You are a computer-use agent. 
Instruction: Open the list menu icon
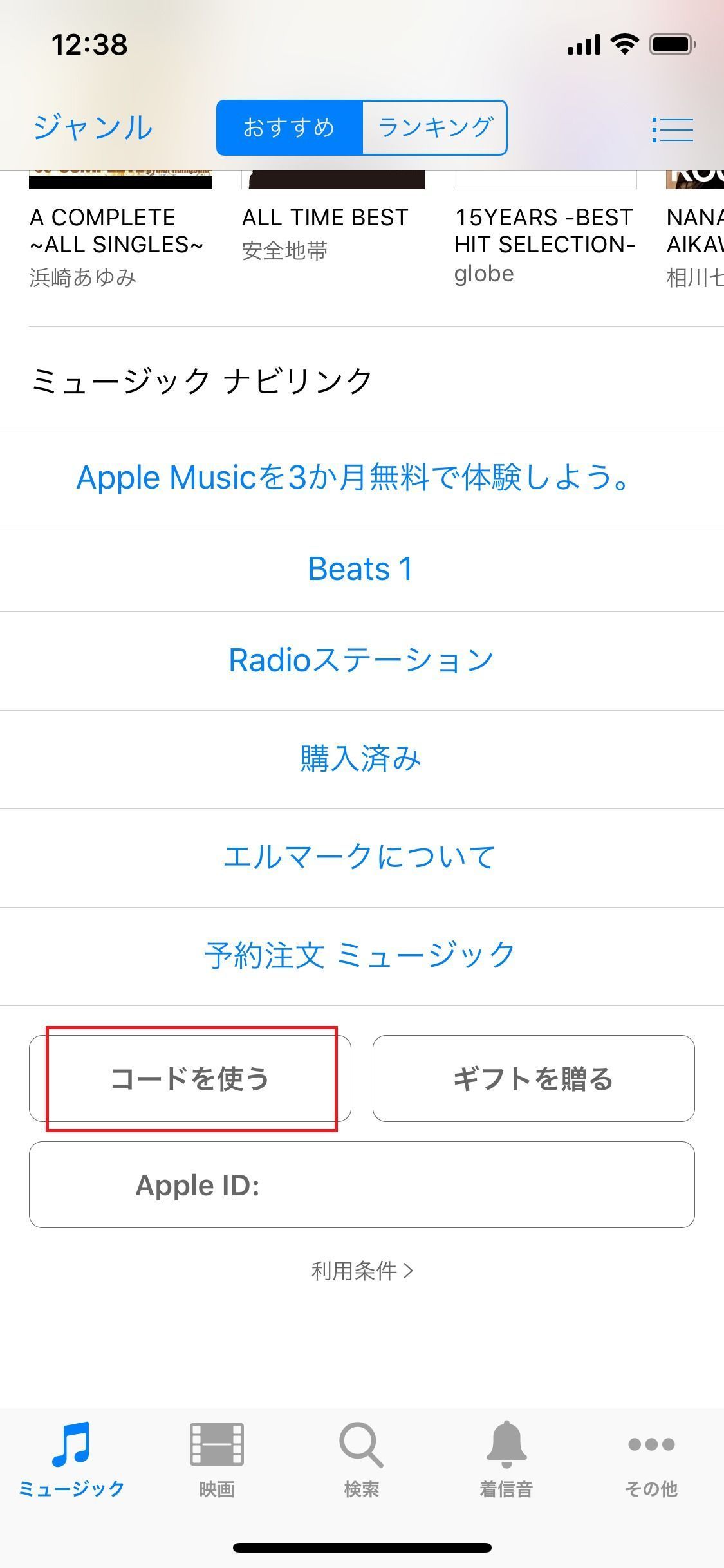click(672, 129)
